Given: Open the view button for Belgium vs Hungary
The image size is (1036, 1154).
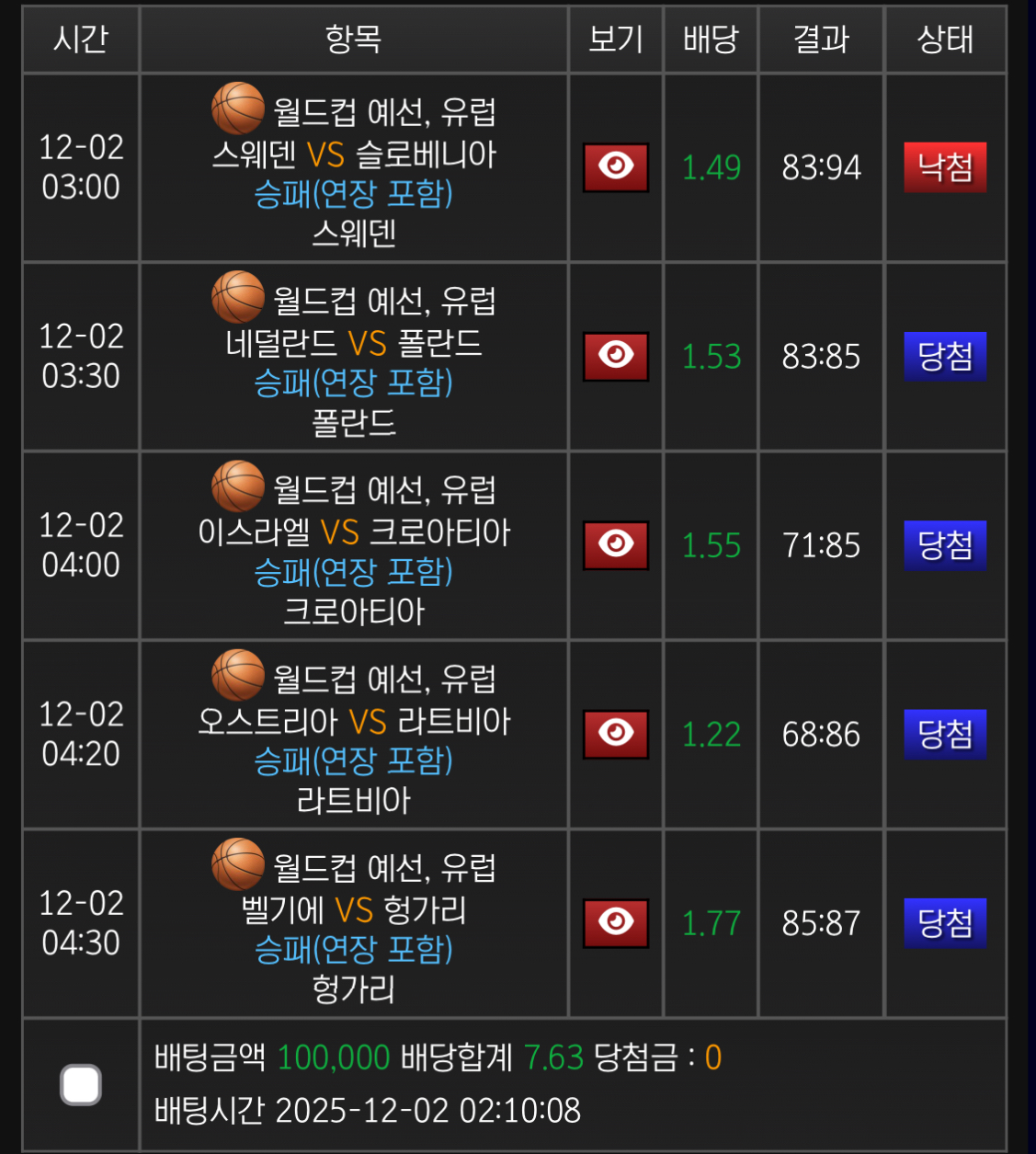Looking at the screenshot, I should pyautogui.click(x=615, y=922).
